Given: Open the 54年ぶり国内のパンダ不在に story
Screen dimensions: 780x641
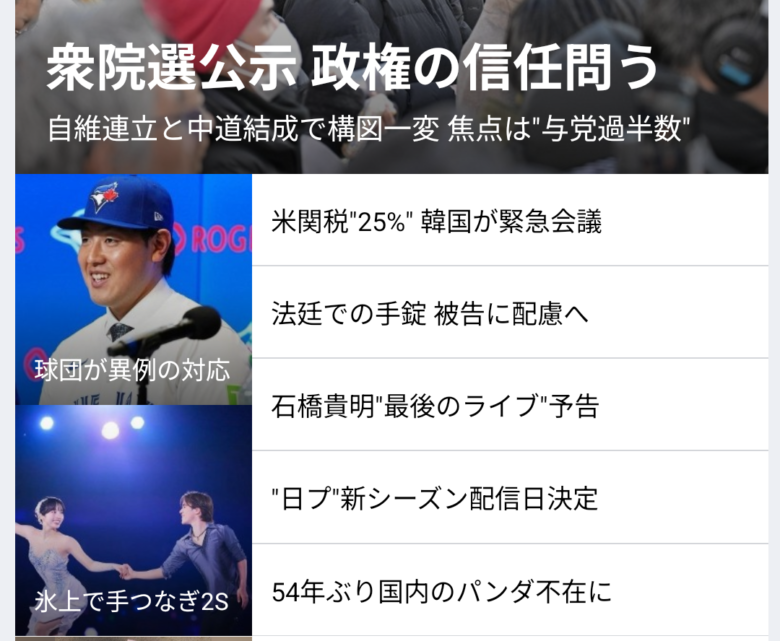Looking at the screenshot, I should [x=440, y=590].
